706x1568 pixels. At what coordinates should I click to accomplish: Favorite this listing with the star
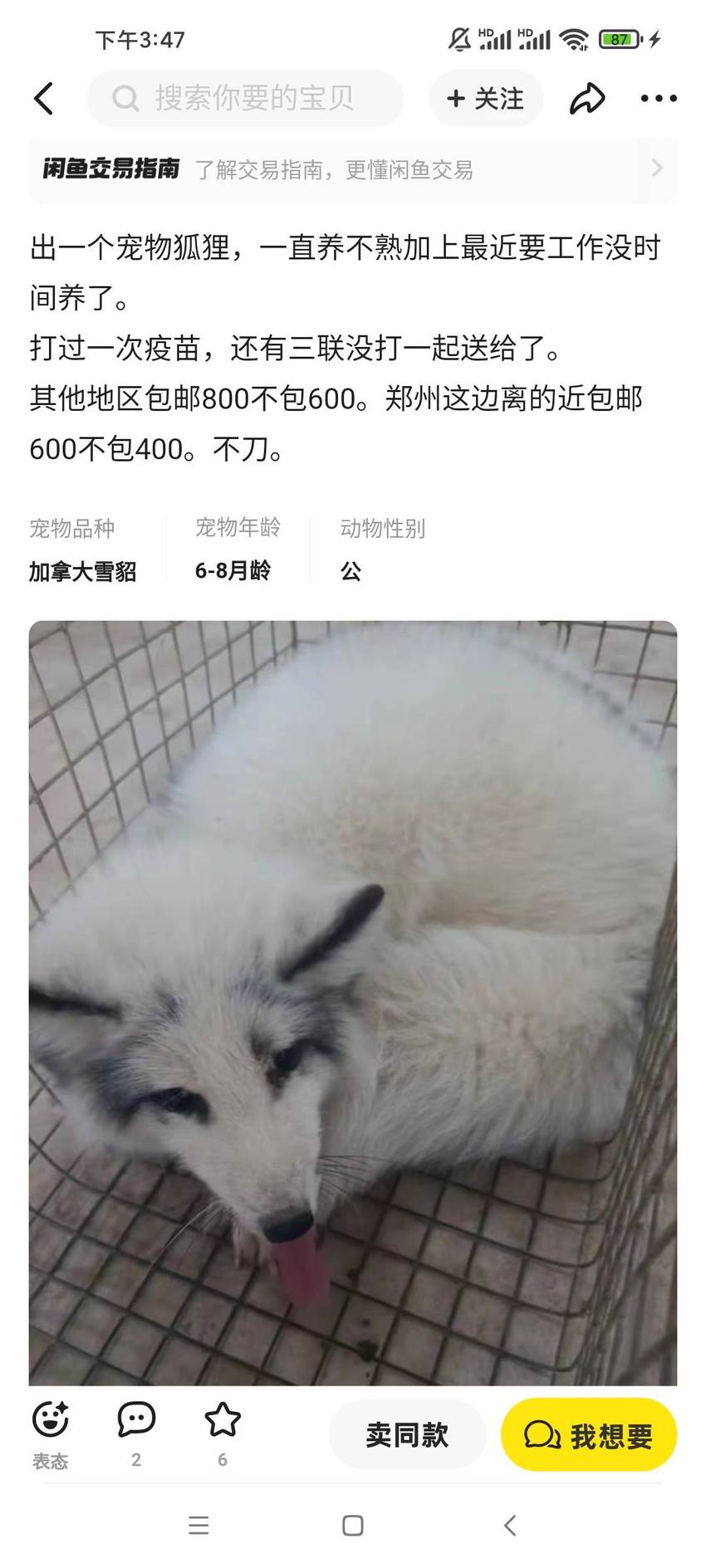[x=223, y=1435]
